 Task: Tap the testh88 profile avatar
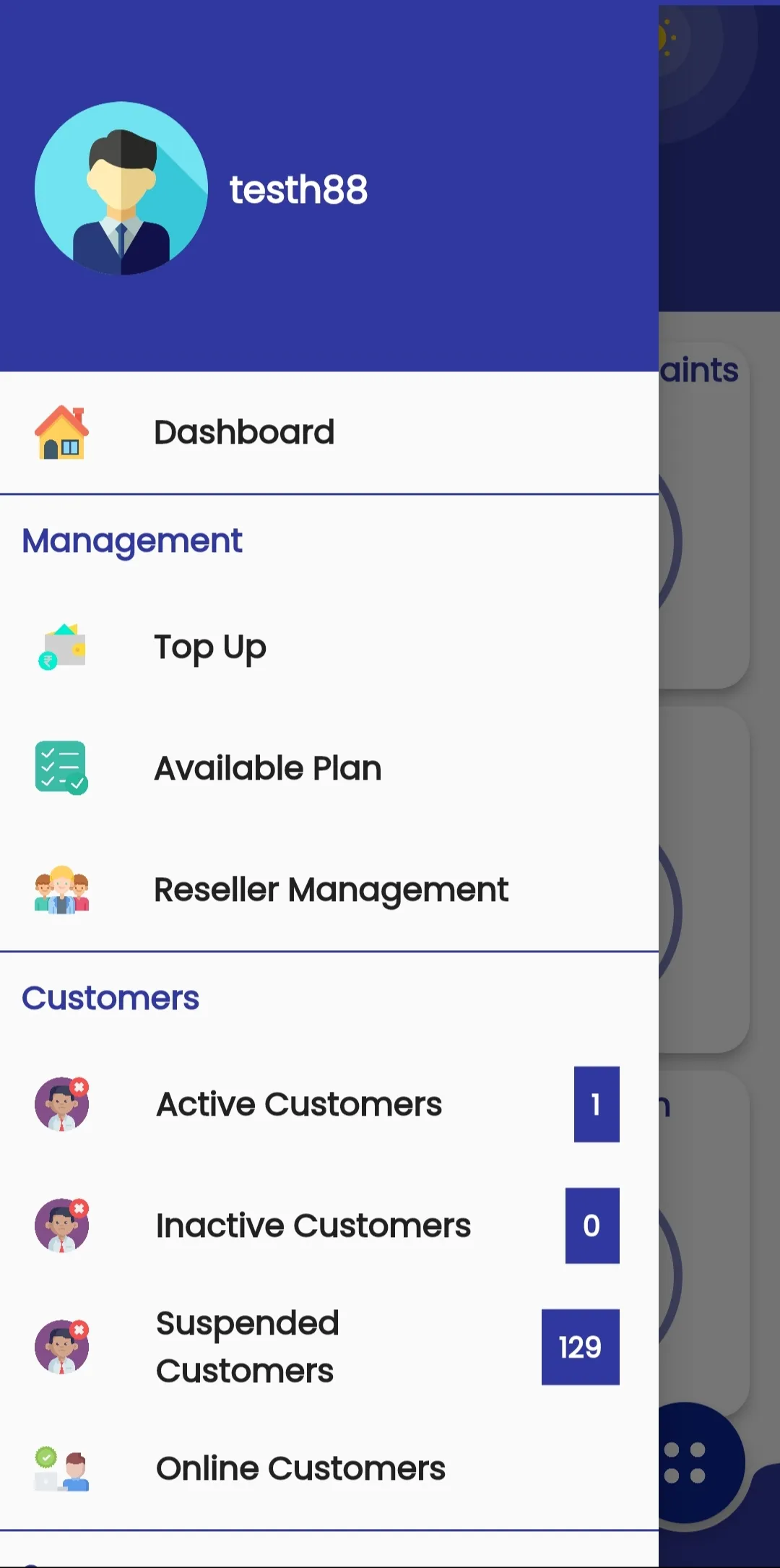[x=121, y=189]
